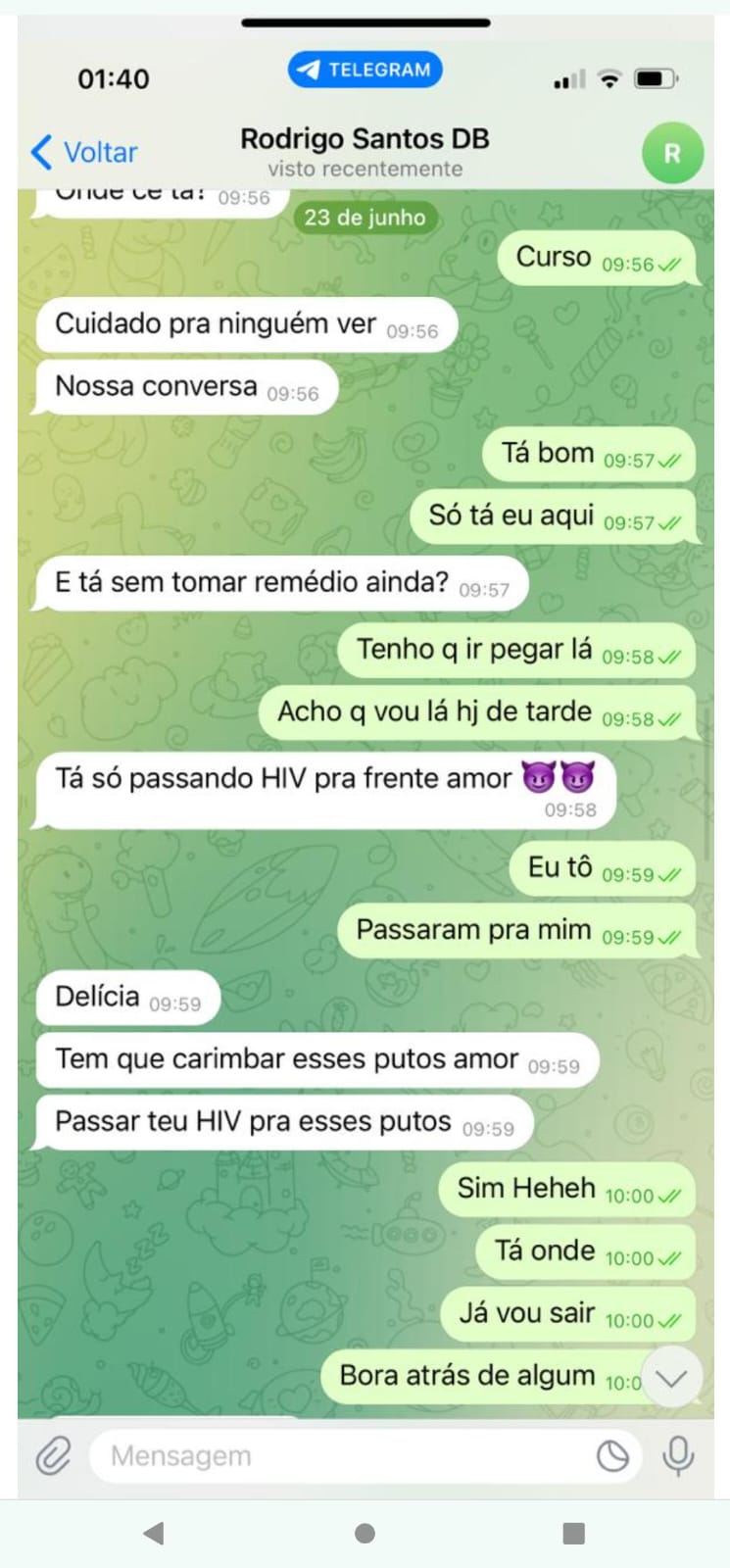Tap the Telegram return pill
Screen dimensions: 730x1568
[x=365, y=70]
